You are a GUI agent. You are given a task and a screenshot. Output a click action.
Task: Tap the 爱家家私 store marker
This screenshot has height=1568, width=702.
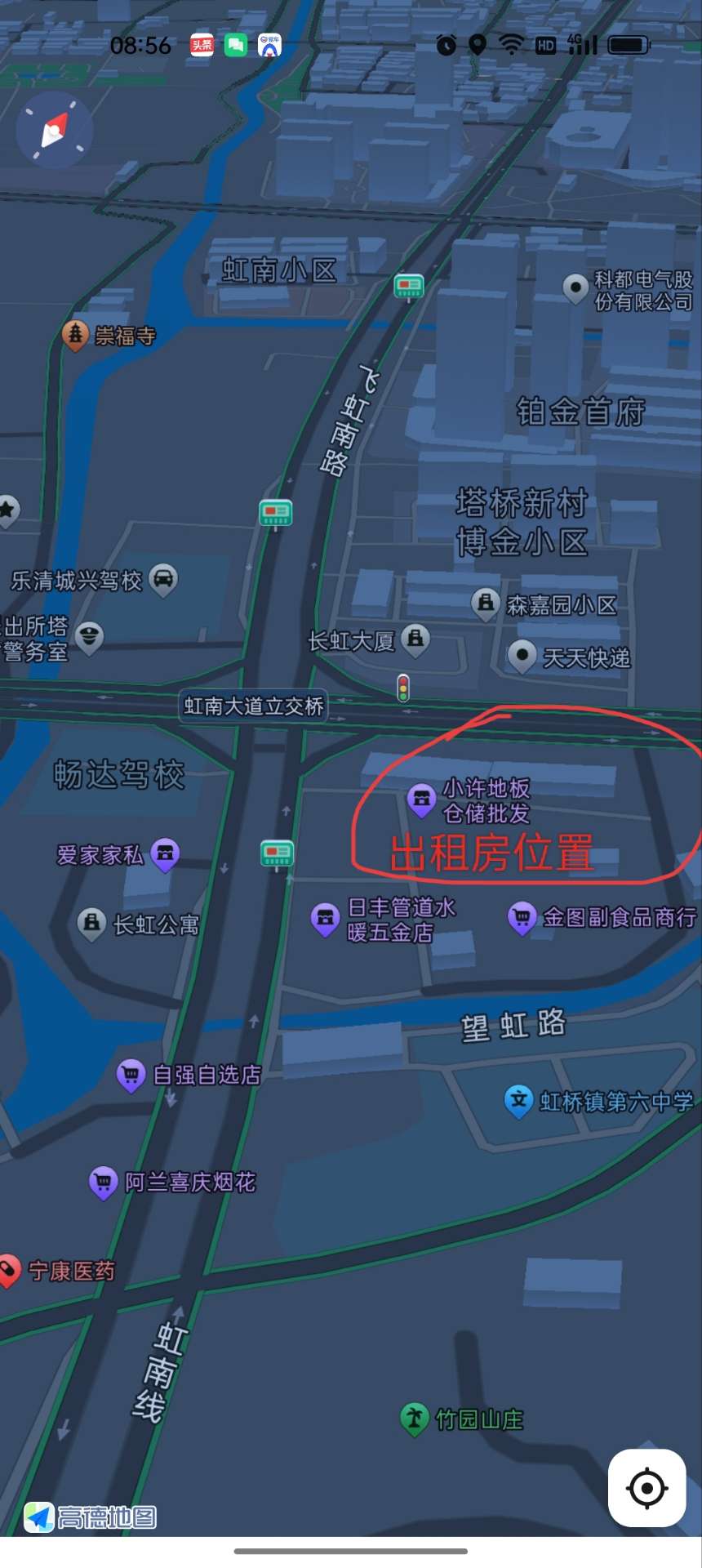coord(165,853)
